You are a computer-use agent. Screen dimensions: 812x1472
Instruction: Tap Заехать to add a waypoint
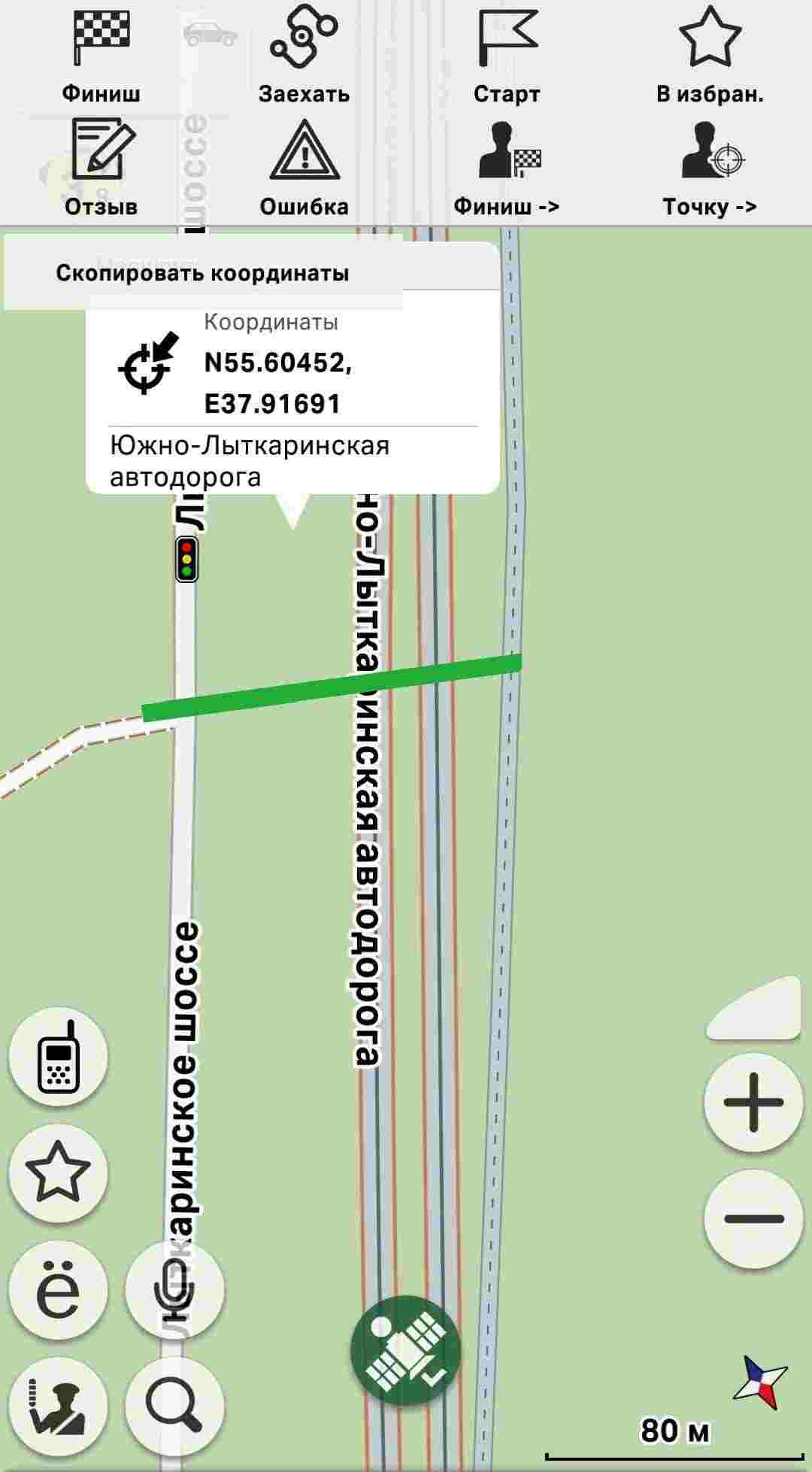(x=304, y=57)
